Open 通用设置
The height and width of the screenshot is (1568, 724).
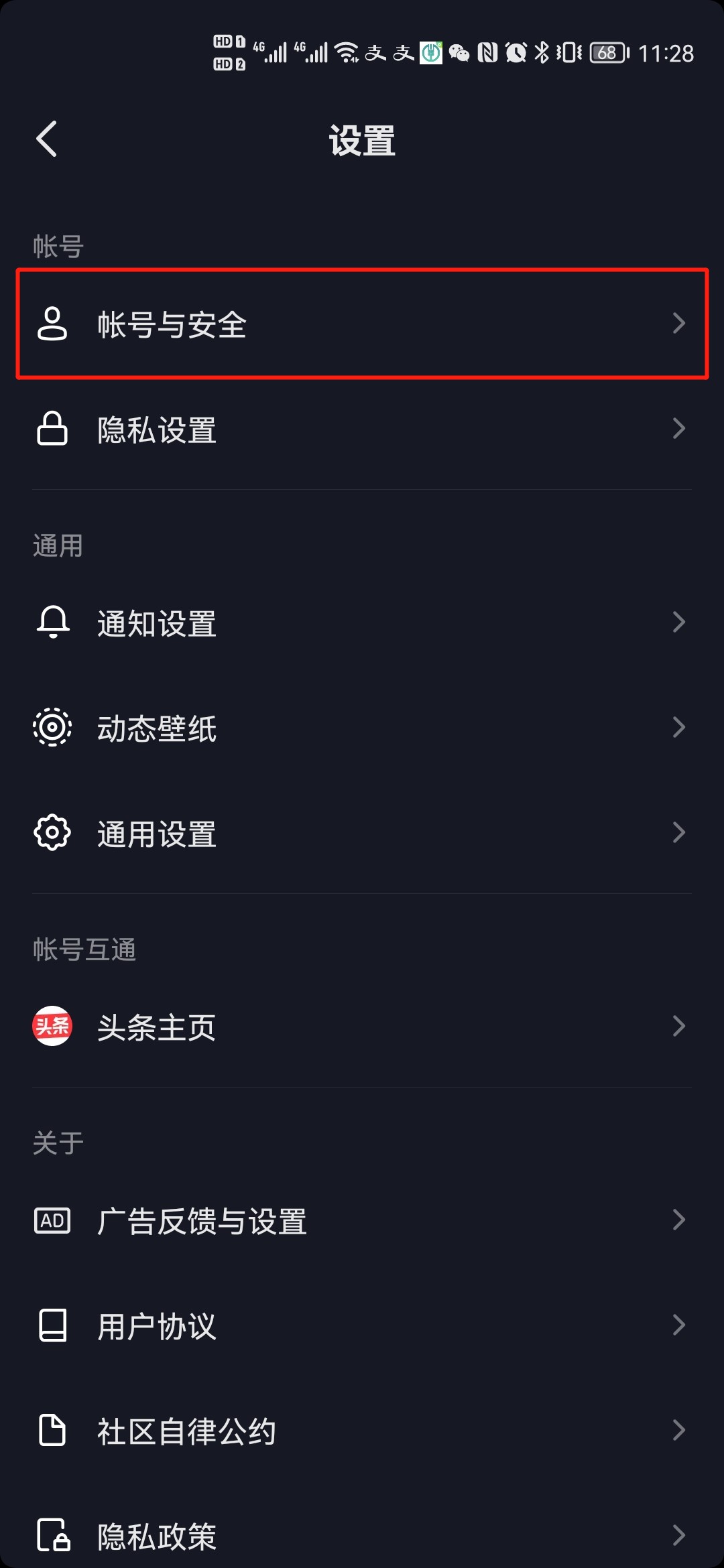tap(362, 833)
